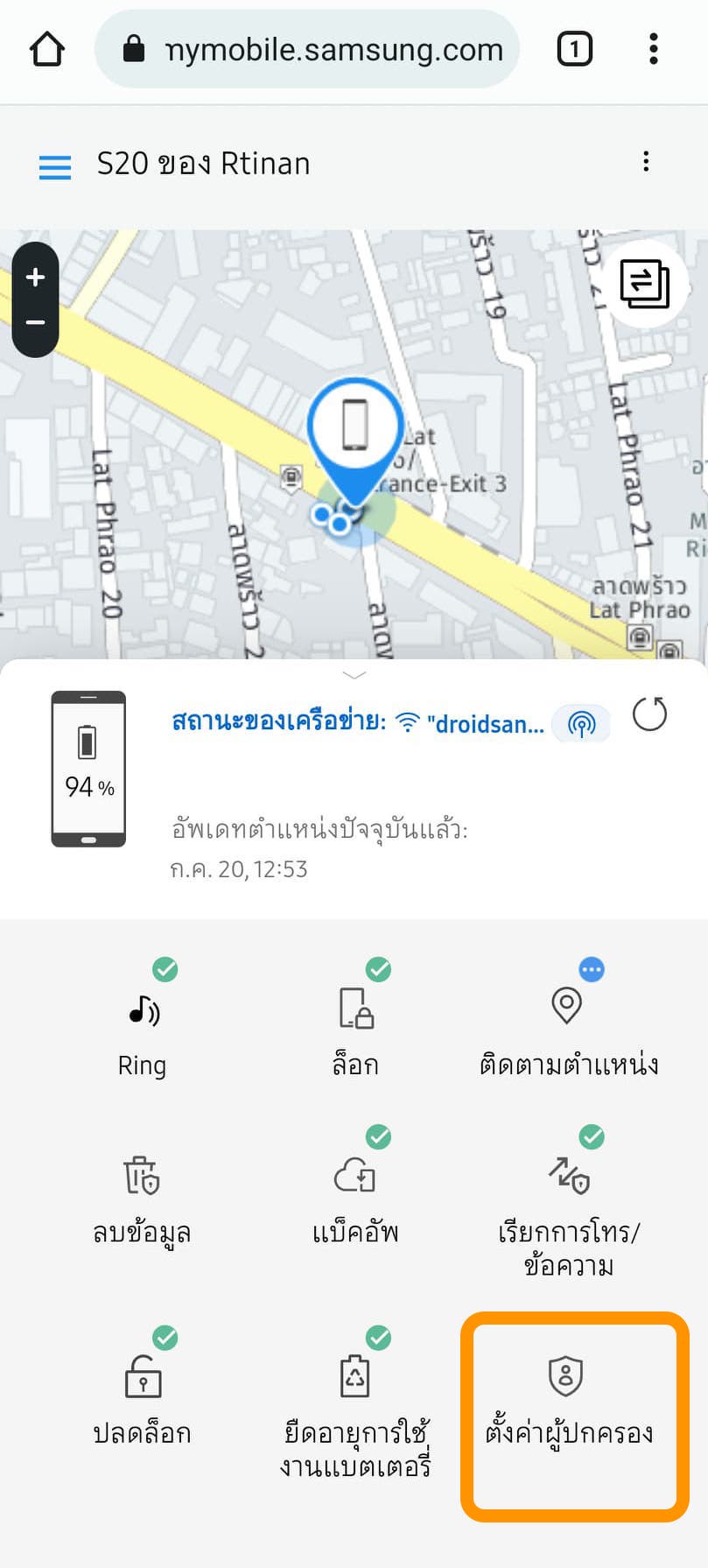Collapse the device info panel chevron
This screenshot has width=708, height=1568.
coord(354,675)
